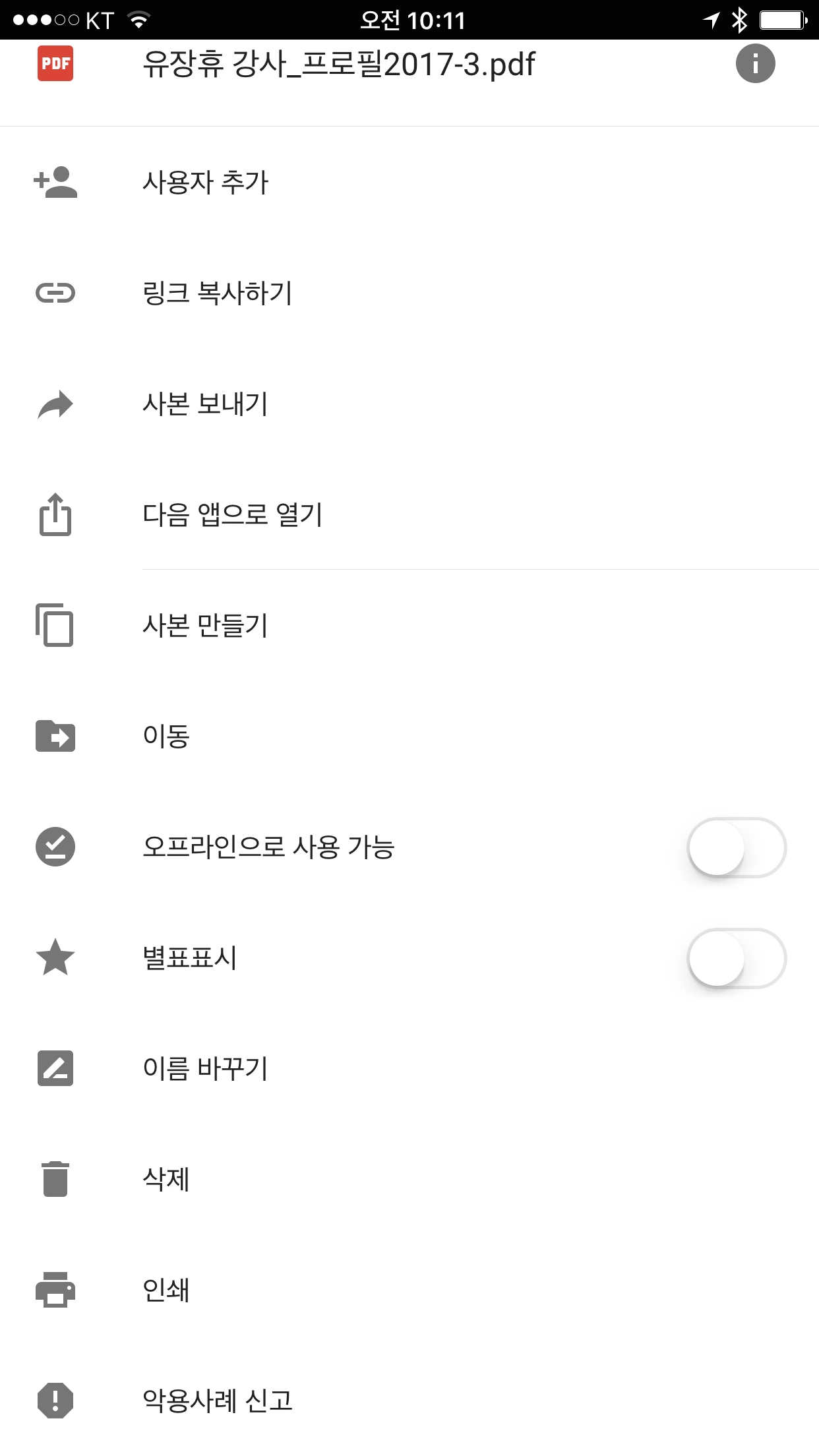Choose 사본 보내기 option
The height and width of the screenshot is (1456, 819).
(409, 404)
